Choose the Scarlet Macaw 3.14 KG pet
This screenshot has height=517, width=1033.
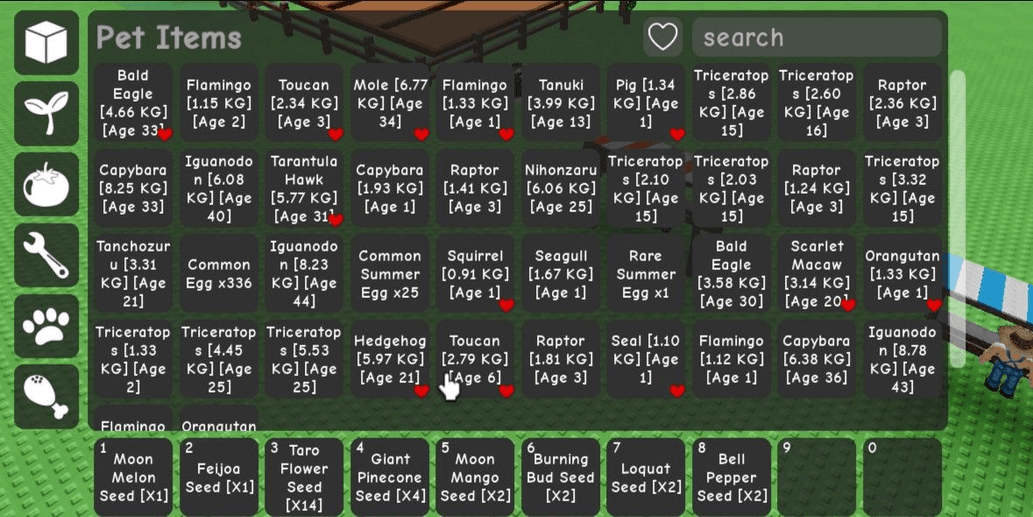(816, 273)
